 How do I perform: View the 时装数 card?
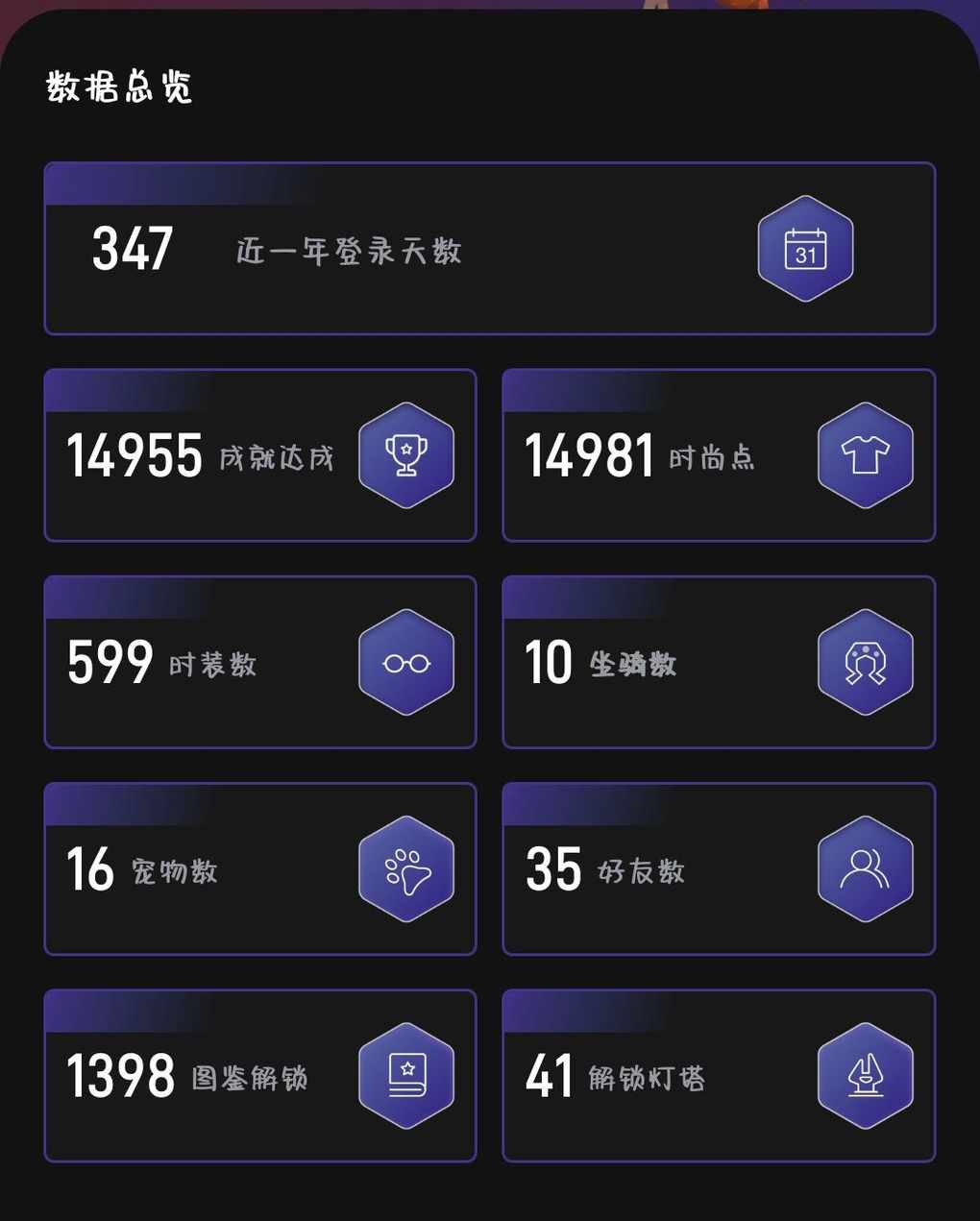tap(260, 662)
